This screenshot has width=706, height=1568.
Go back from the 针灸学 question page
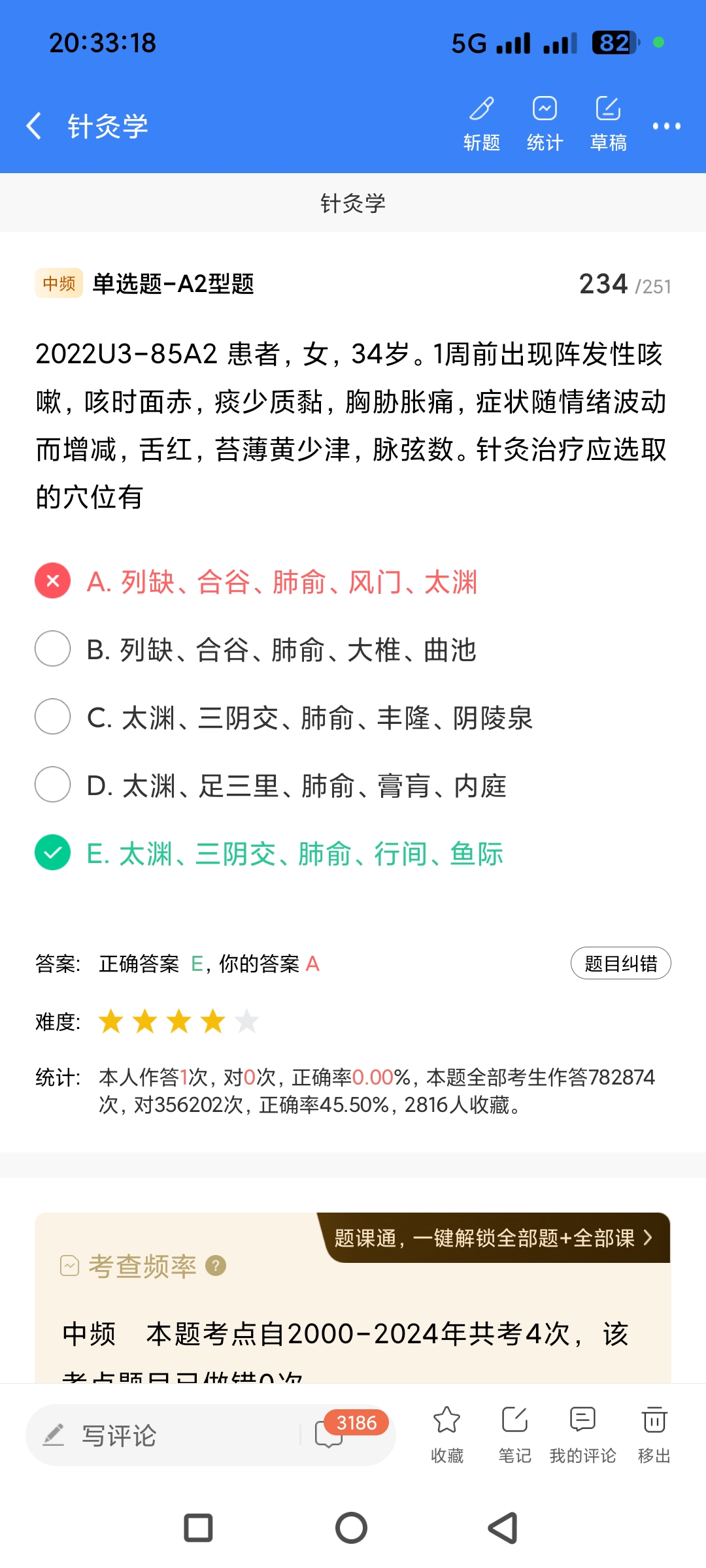coord(34,125)
